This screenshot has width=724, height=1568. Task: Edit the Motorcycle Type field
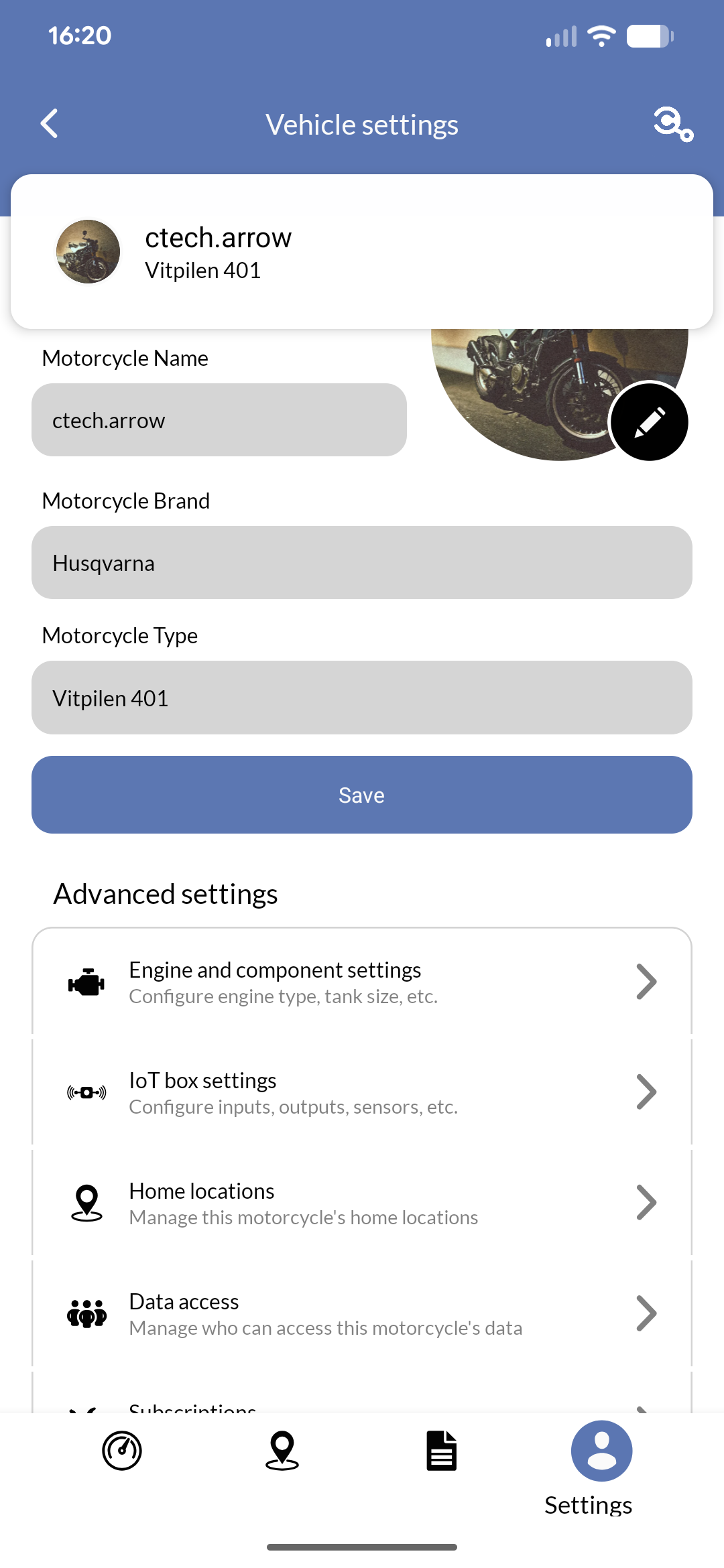point(362,698)
